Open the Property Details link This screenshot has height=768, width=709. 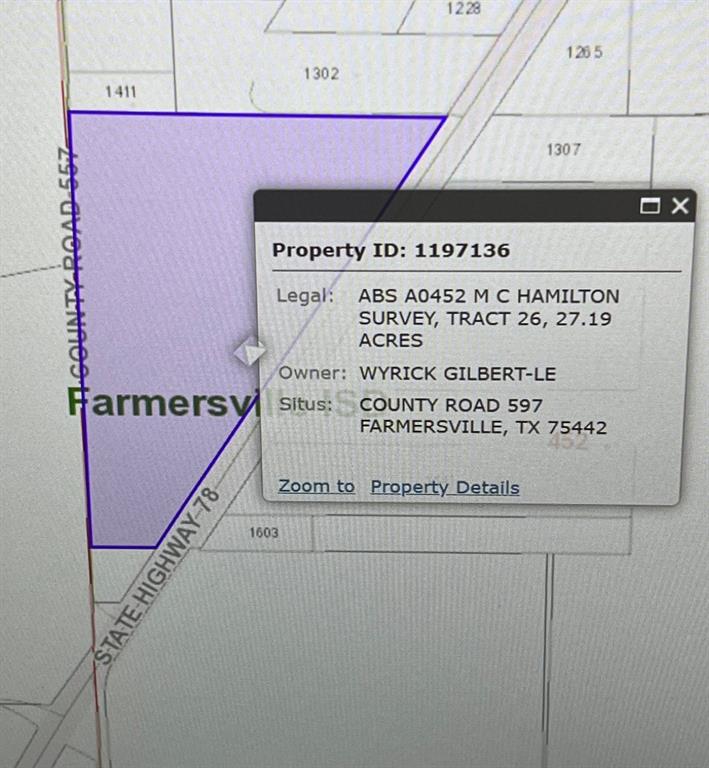point(445,487)
